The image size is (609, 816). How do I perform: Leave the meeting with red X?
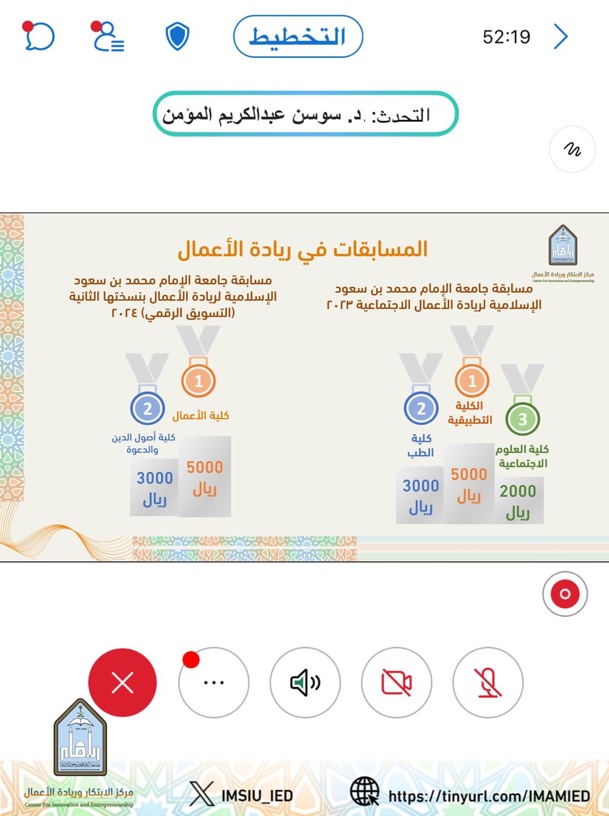point(122,683)
